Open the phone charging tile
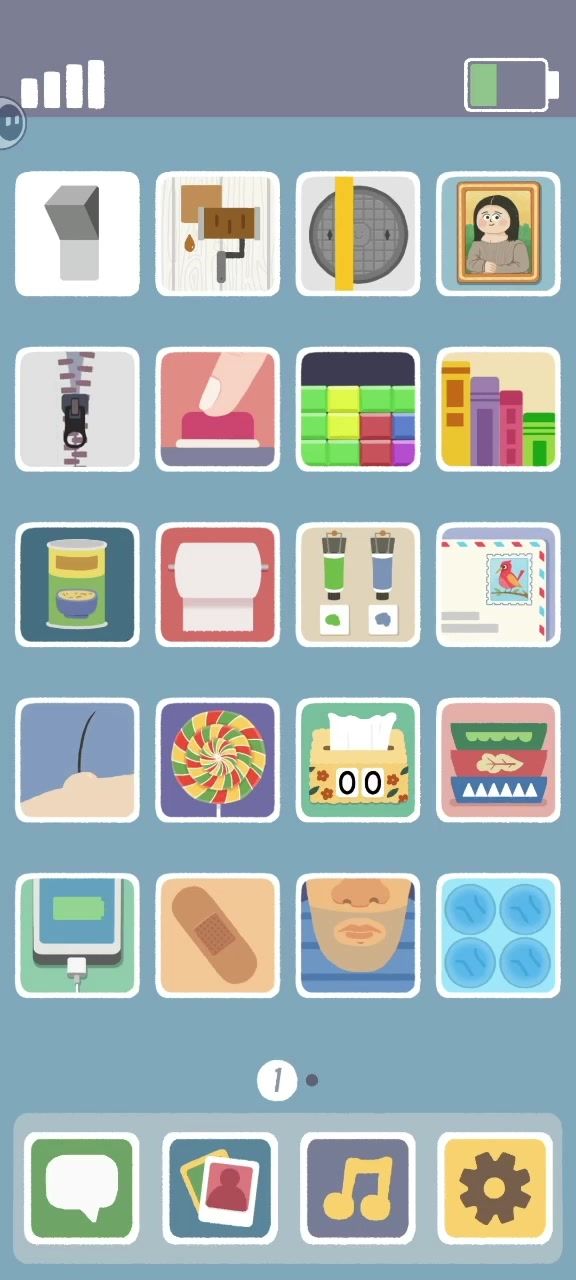Screen dimensions: 576x1280 click(x=77, y=935)
